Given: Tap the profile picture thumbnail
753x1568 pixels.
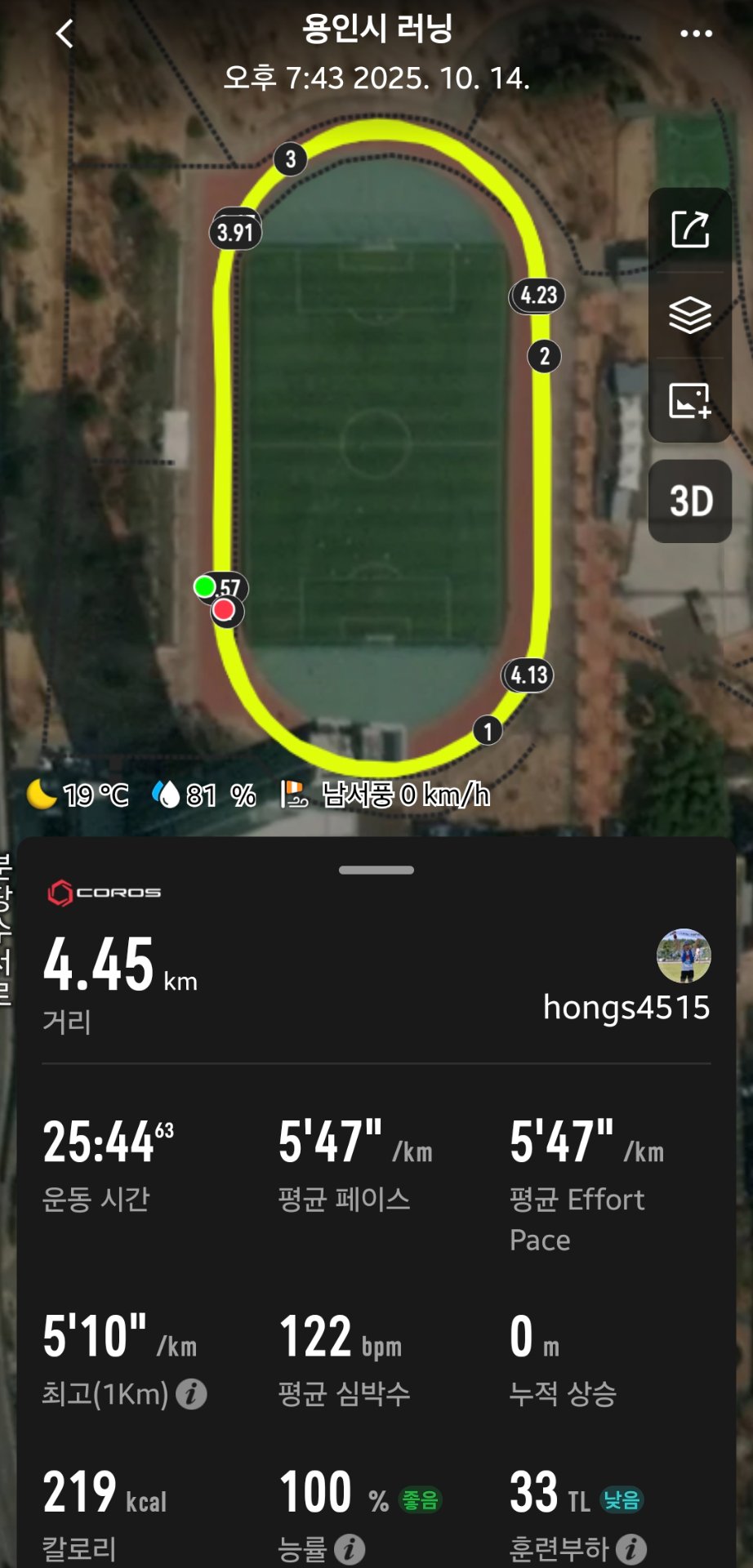Looking at the screenshot, I should click(684, 954).
